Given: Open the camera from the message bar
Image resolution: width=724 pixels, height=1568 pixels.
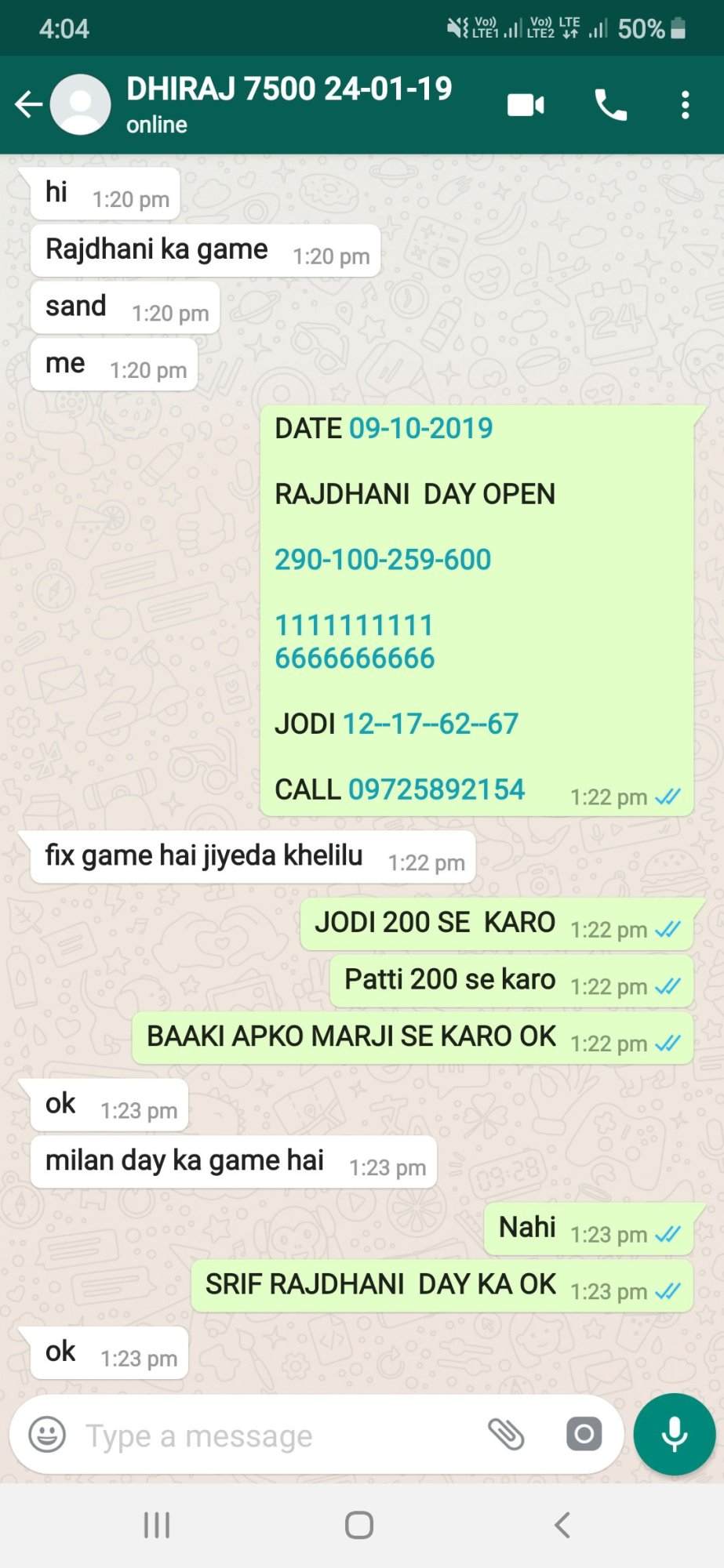Looking at the screenshot, I should pos(584,1435).
